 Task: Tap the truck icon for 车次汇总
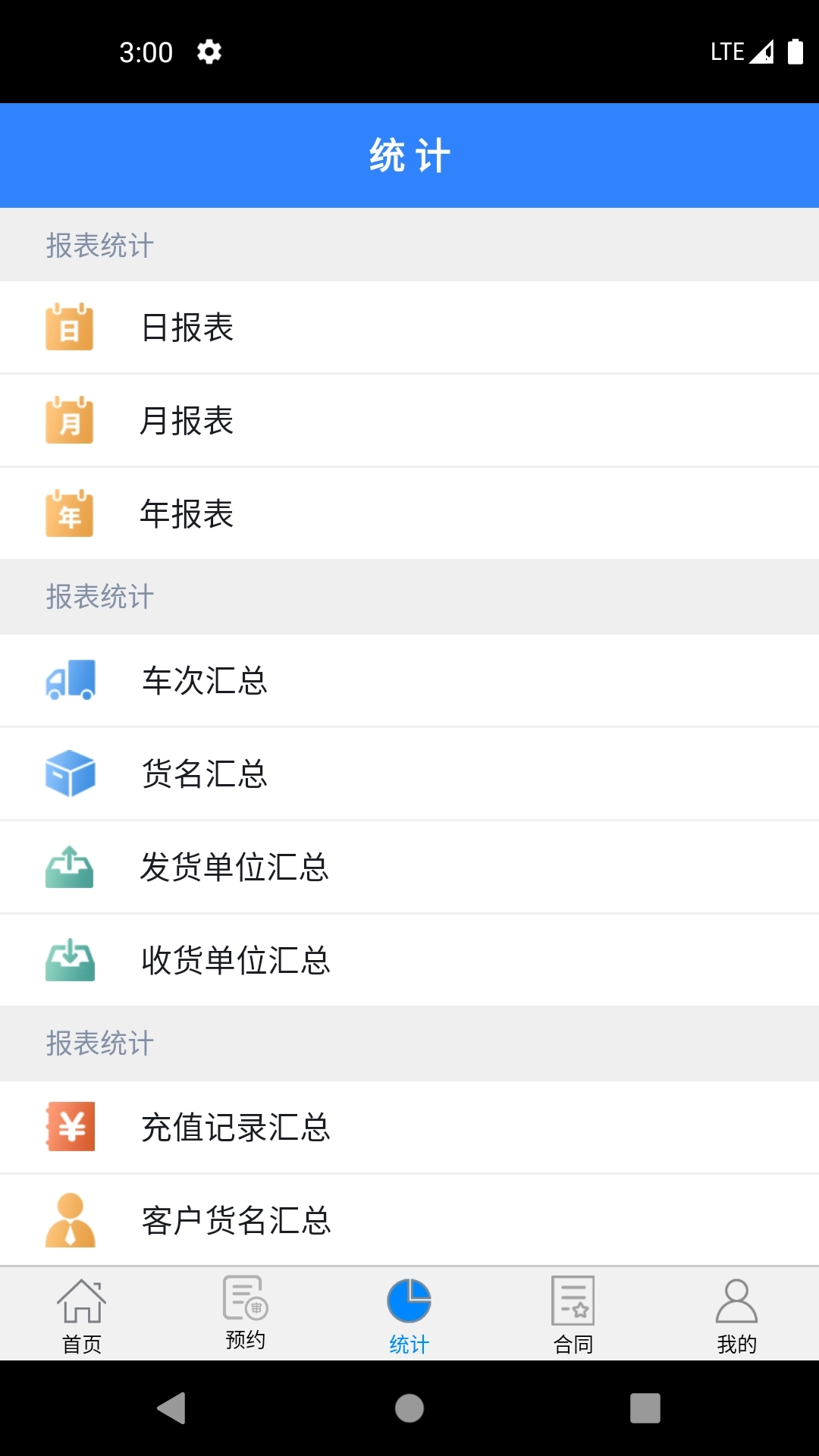69,681
